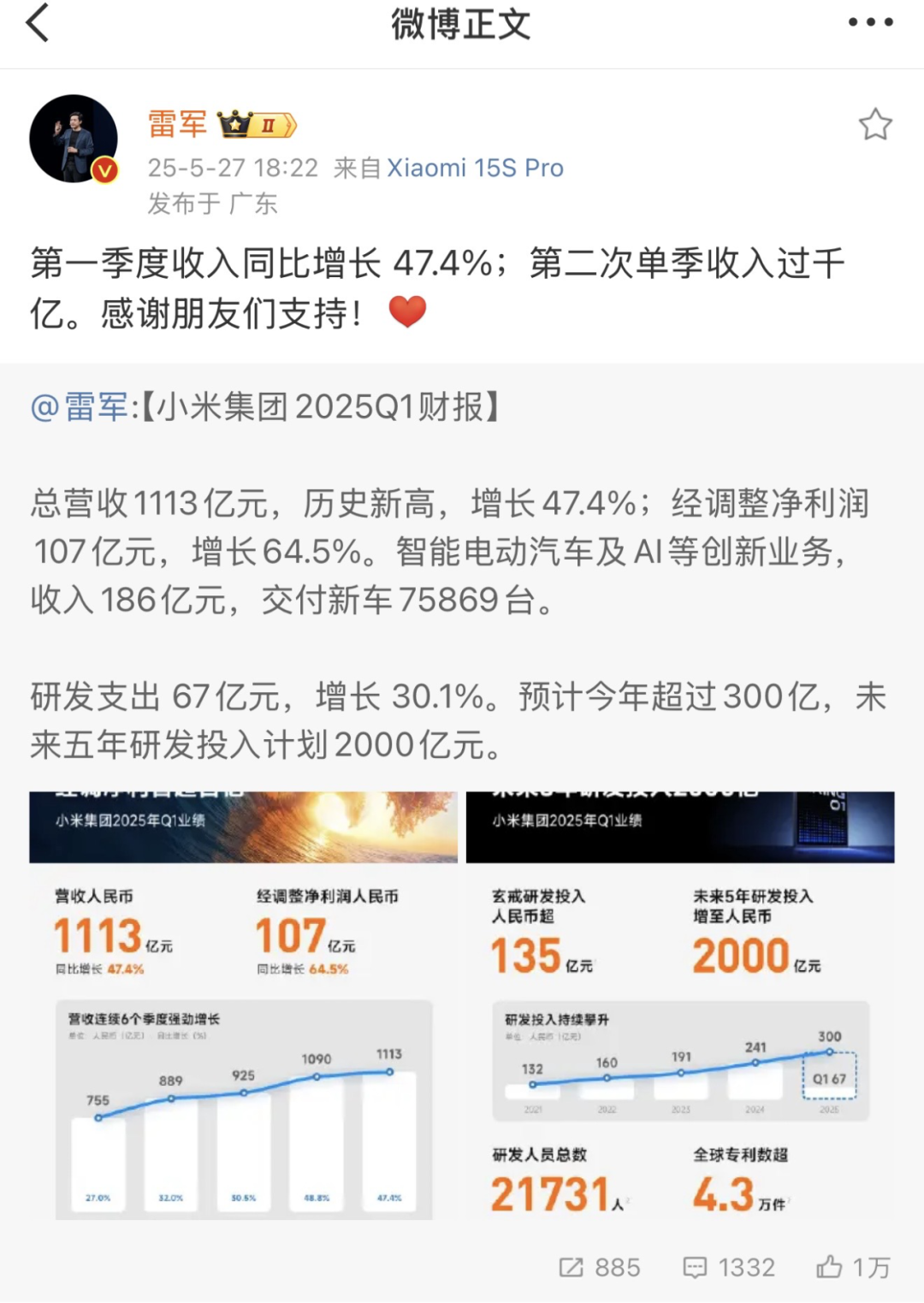Viewport: 924px width, 1303px height.
Task: View the R&D investment 2000亿元 image
Action: tap(680, 1005)
